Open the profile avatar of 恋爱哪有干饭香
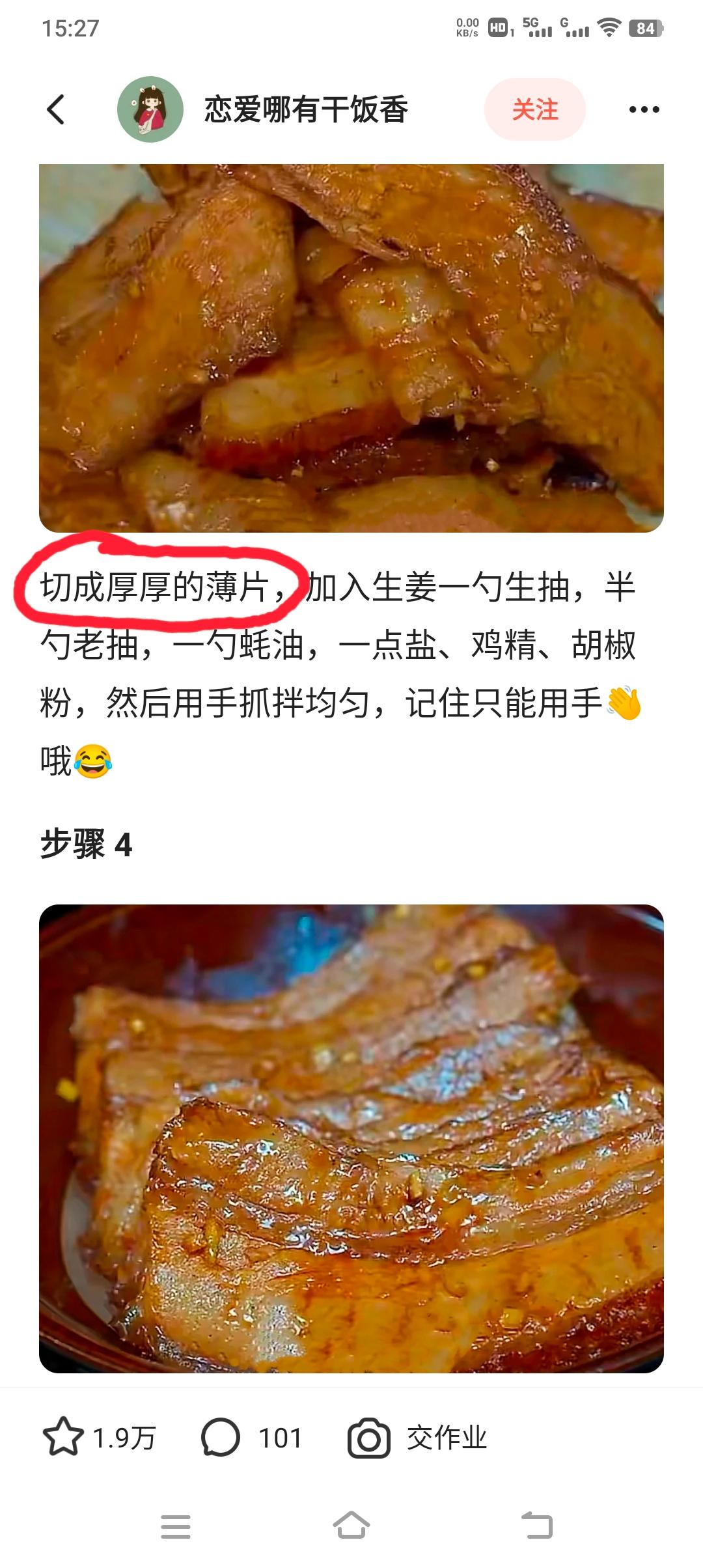The image size is (703, 1568). point(150,109)
